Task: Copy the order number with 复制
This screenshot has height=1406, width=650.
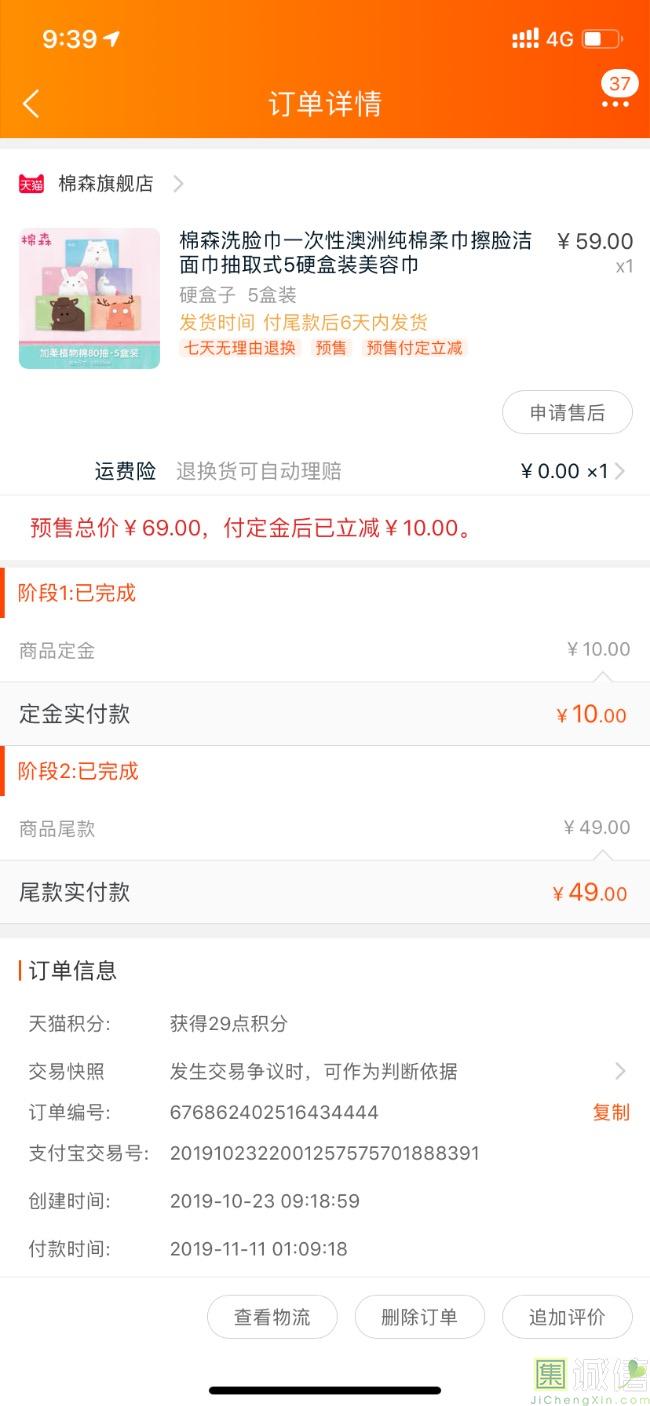Action: [611, 1112]
